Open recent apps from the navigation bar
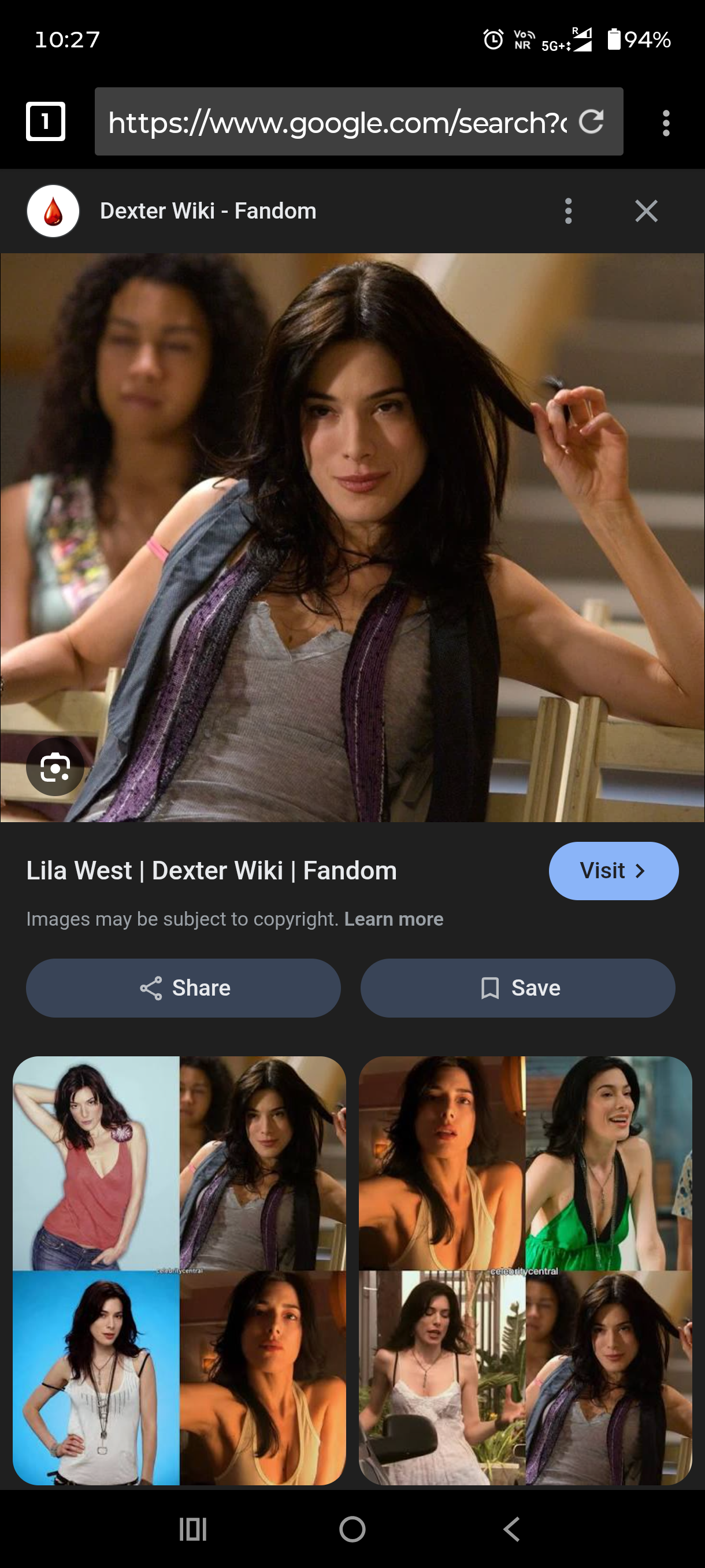705x1568 pixels. point(193,1529)
